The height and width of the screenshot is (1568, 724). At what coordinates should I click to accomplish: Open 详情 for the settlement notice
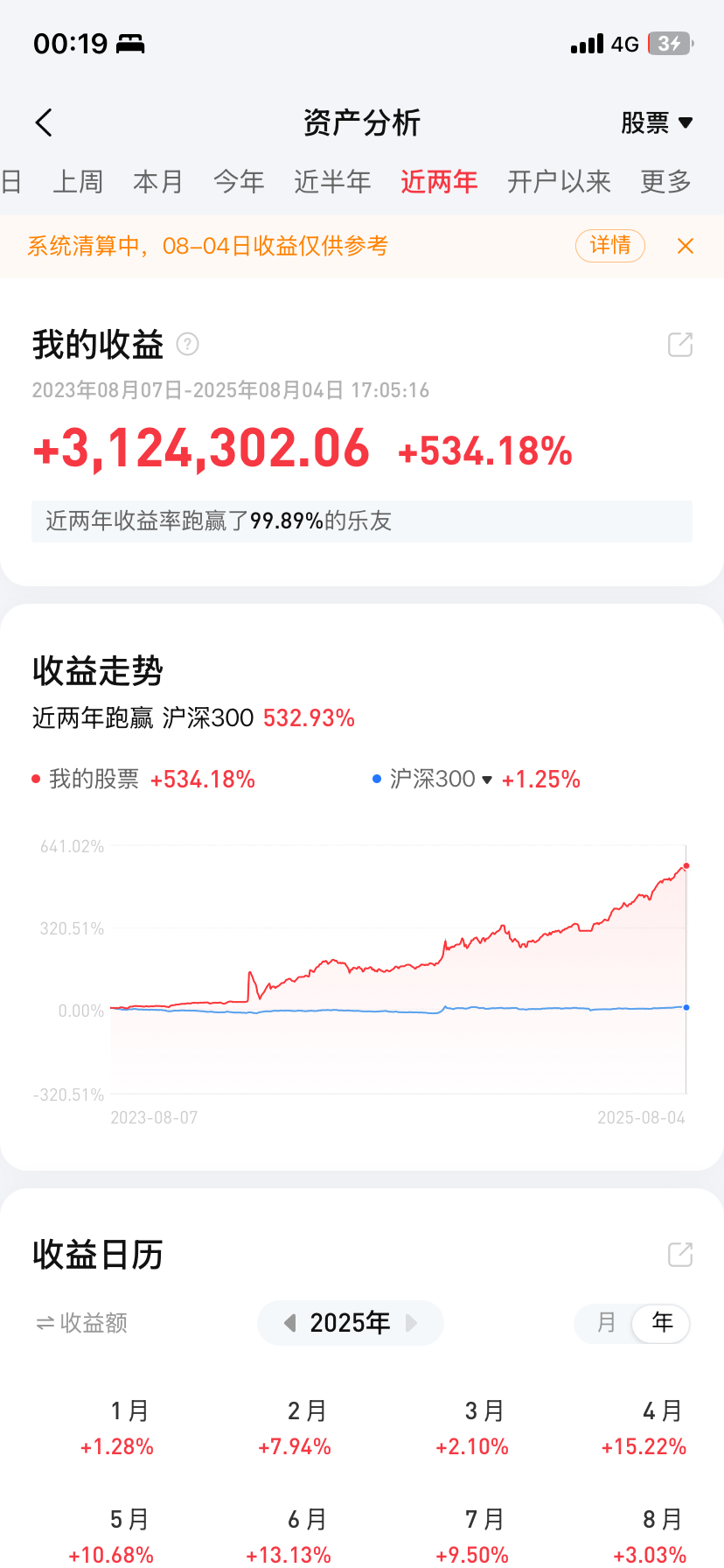(x=609, y=246)
